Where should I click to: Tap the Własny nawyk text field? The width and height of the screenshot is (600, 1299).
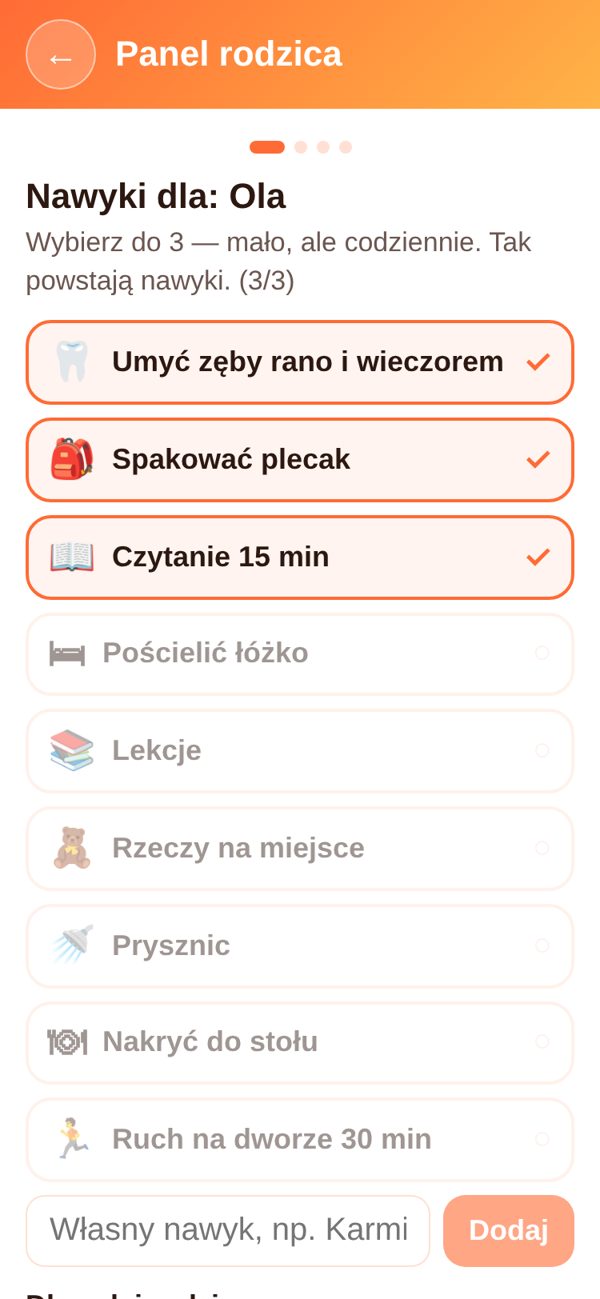click(228, 1231)
